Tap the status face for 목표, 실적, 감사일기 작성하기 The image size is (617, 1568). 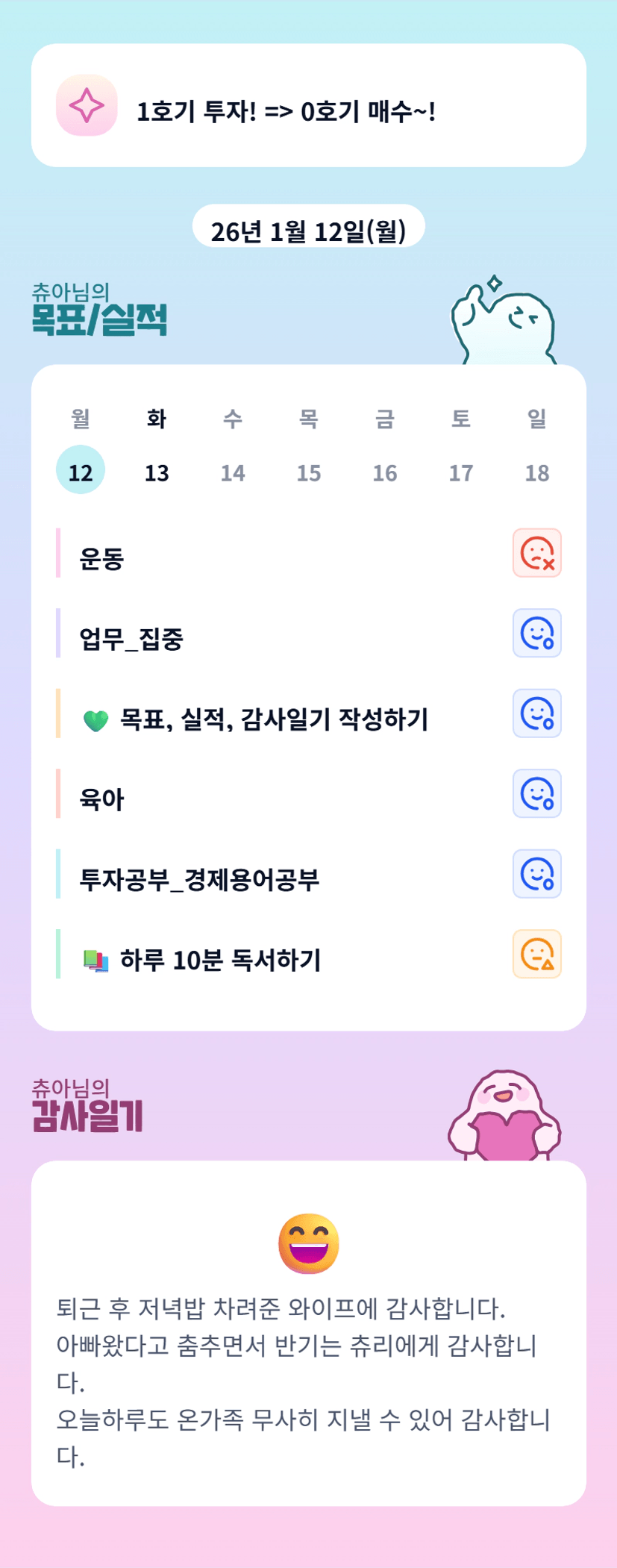pos(537,713)
